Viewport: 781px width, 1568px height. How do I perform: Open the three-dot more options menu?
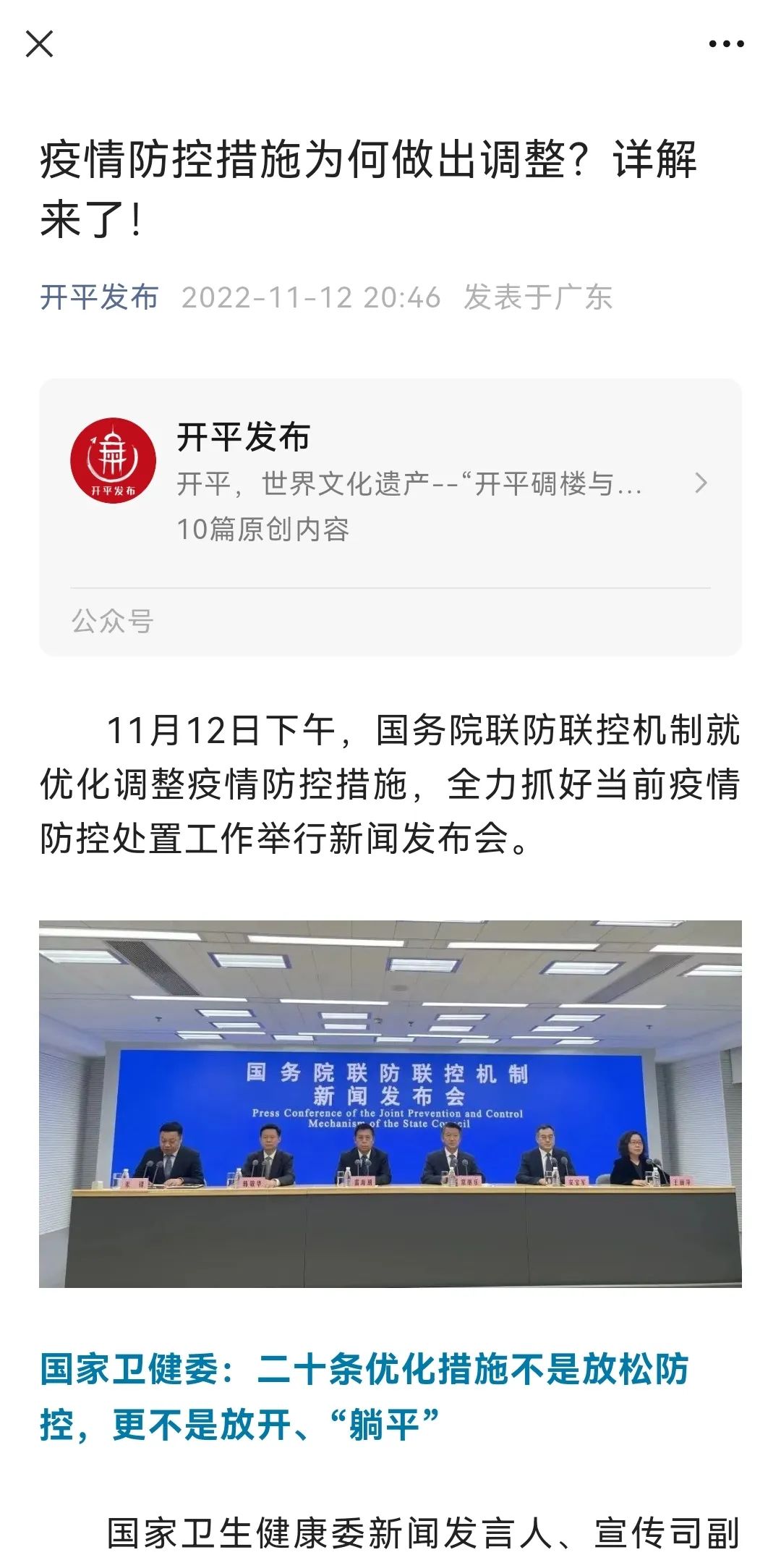(x=726, y=45)
